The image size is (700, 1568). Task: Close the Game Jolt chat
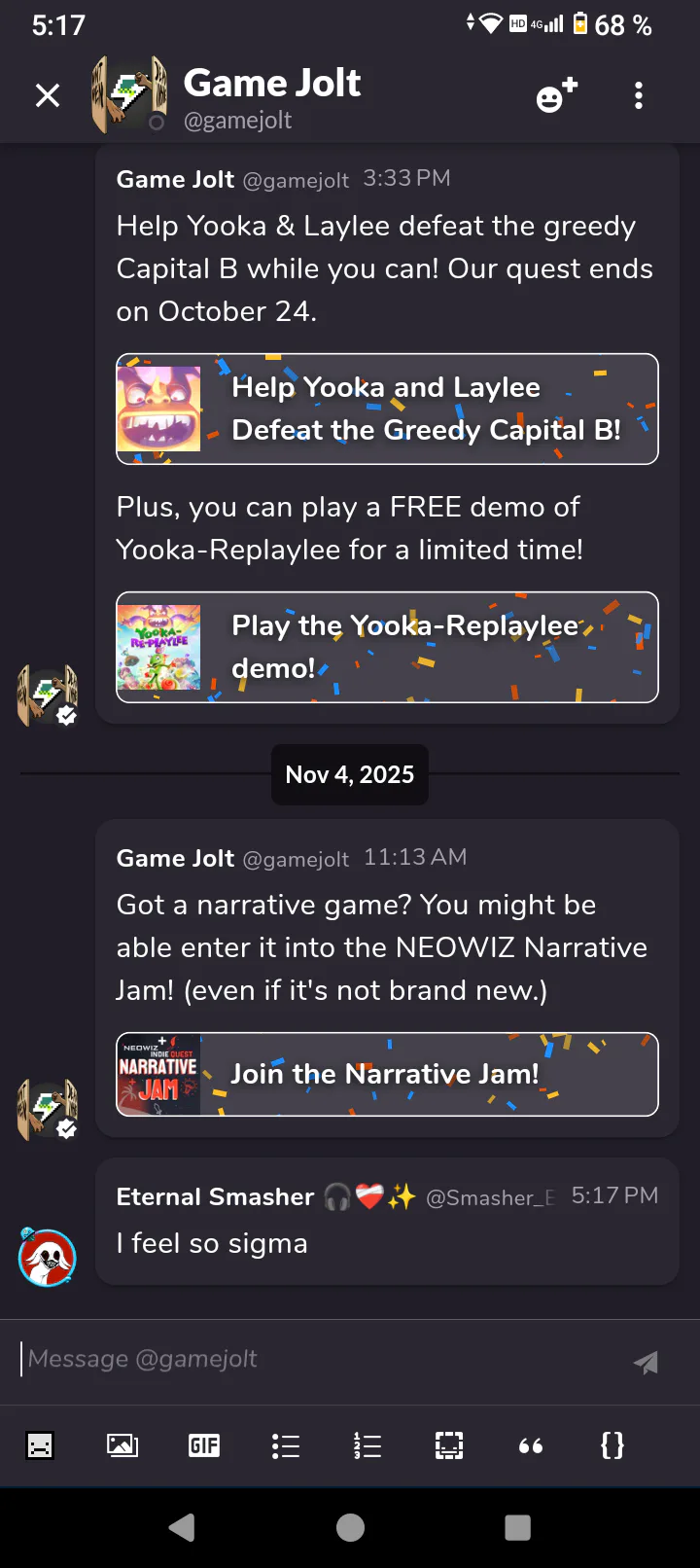coord(48,95)
